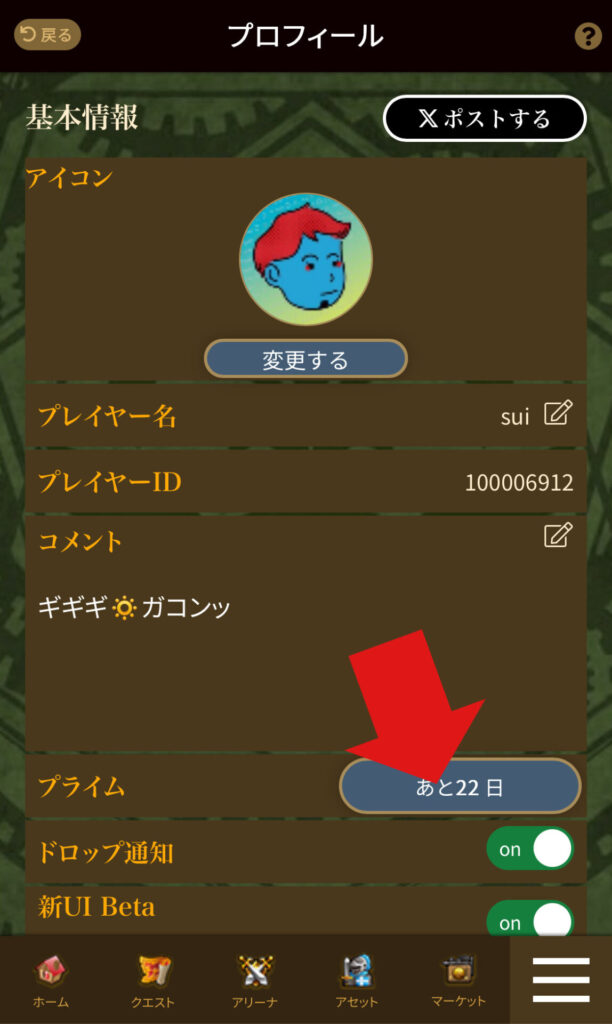Tap the プライム あと22日 button
The width and height of the screenshot is (612, 1024).
pyautogui.click(x=460, y=786)
